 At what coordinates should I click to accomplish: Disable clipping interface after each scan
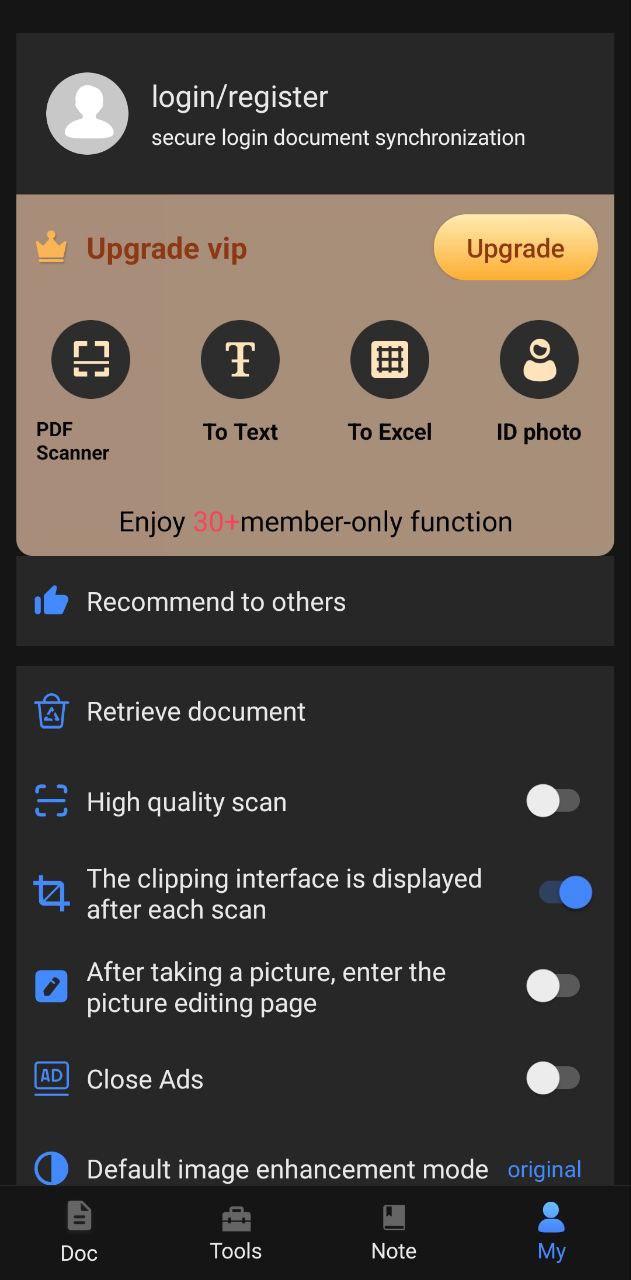click(566, 892)
